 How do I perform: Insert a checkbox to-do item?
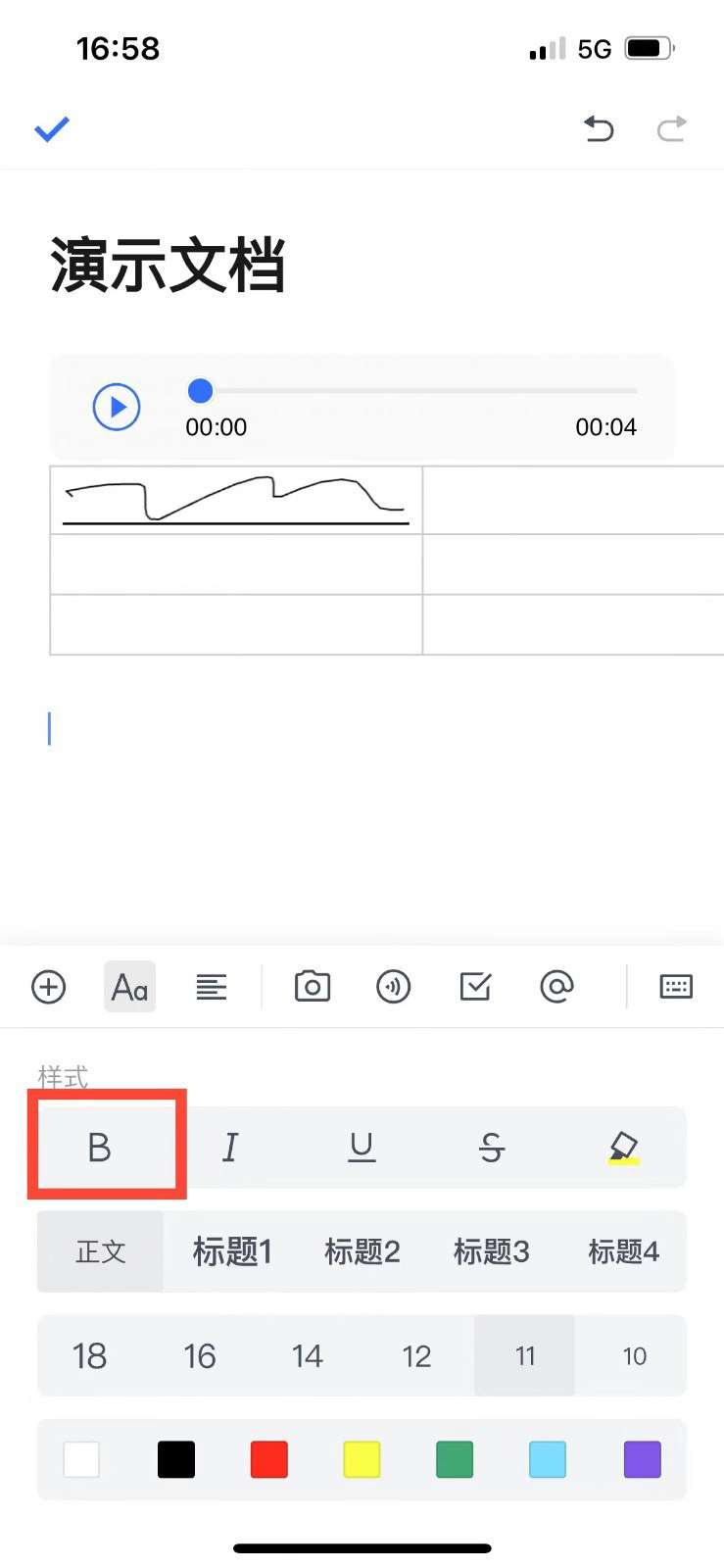pyautogui.click(x=475, y=987)
